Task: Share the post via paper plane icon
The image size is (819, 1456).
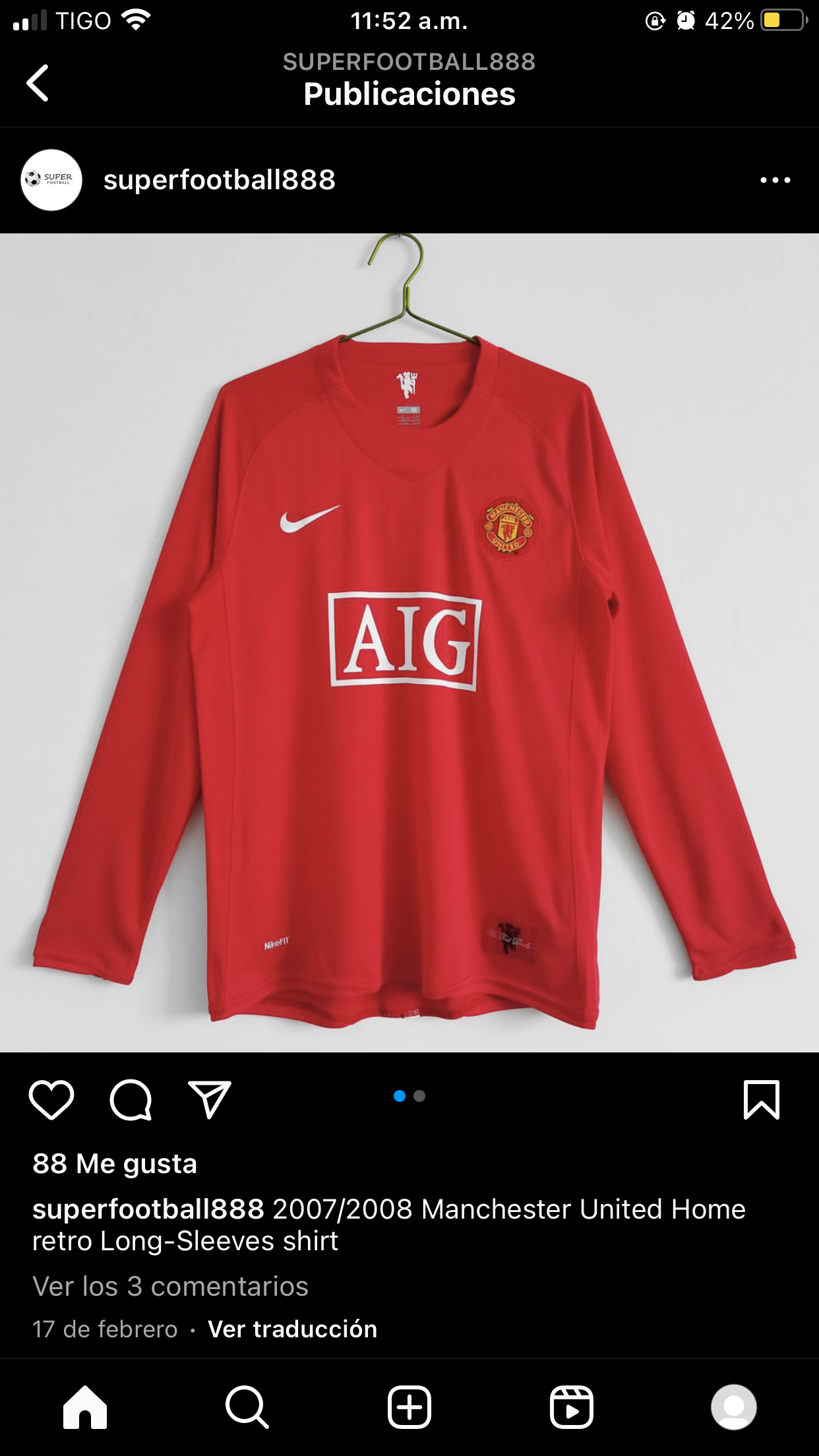Action: (x=210, y=1099)
